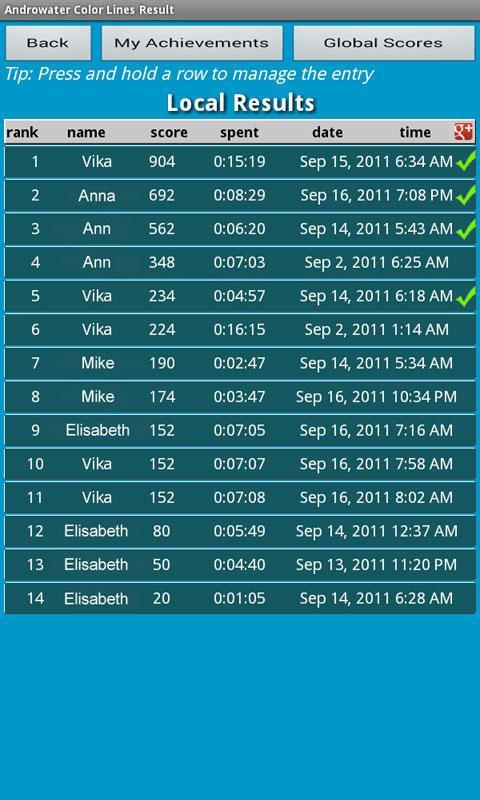
Task: Tap Vika's rank 5 row scoring 234
Action: (240, 296)
